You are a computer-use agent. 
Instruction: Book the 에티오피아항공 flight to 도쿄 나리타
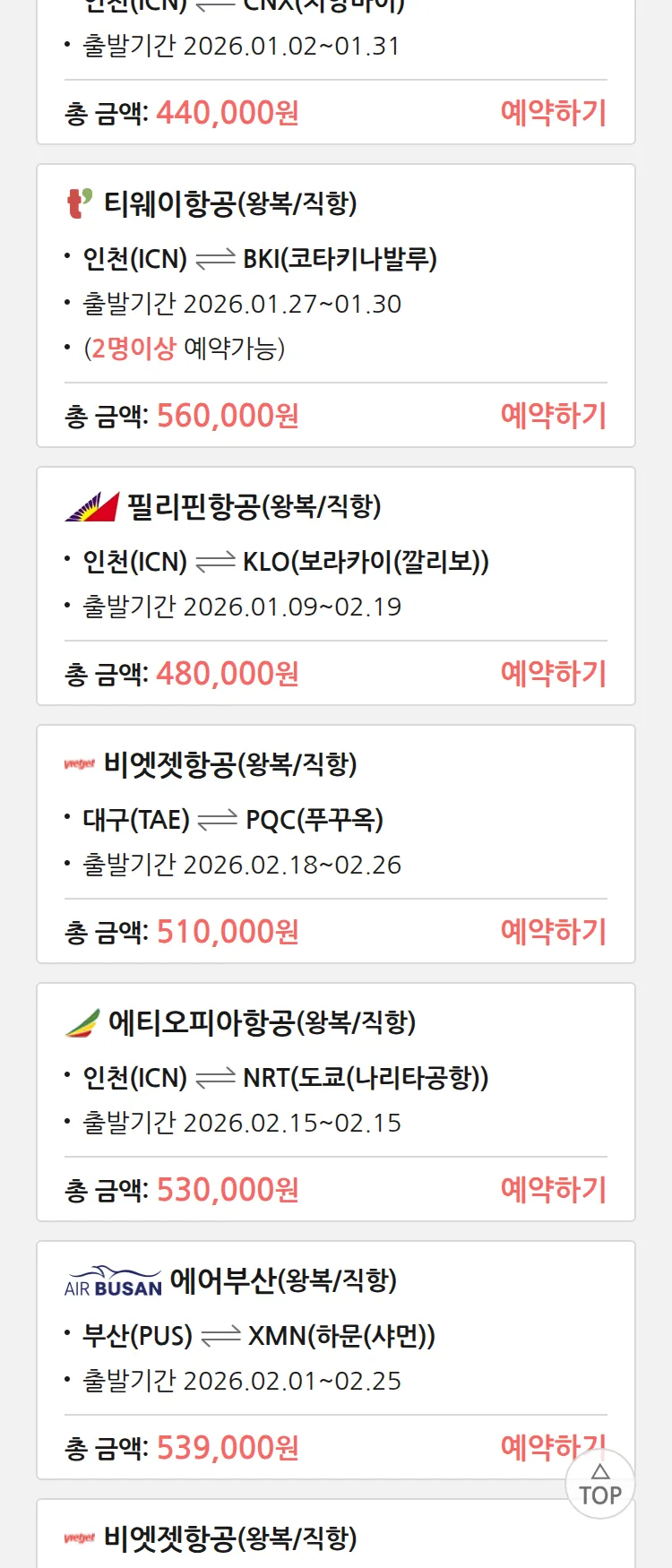[553, 1190]
